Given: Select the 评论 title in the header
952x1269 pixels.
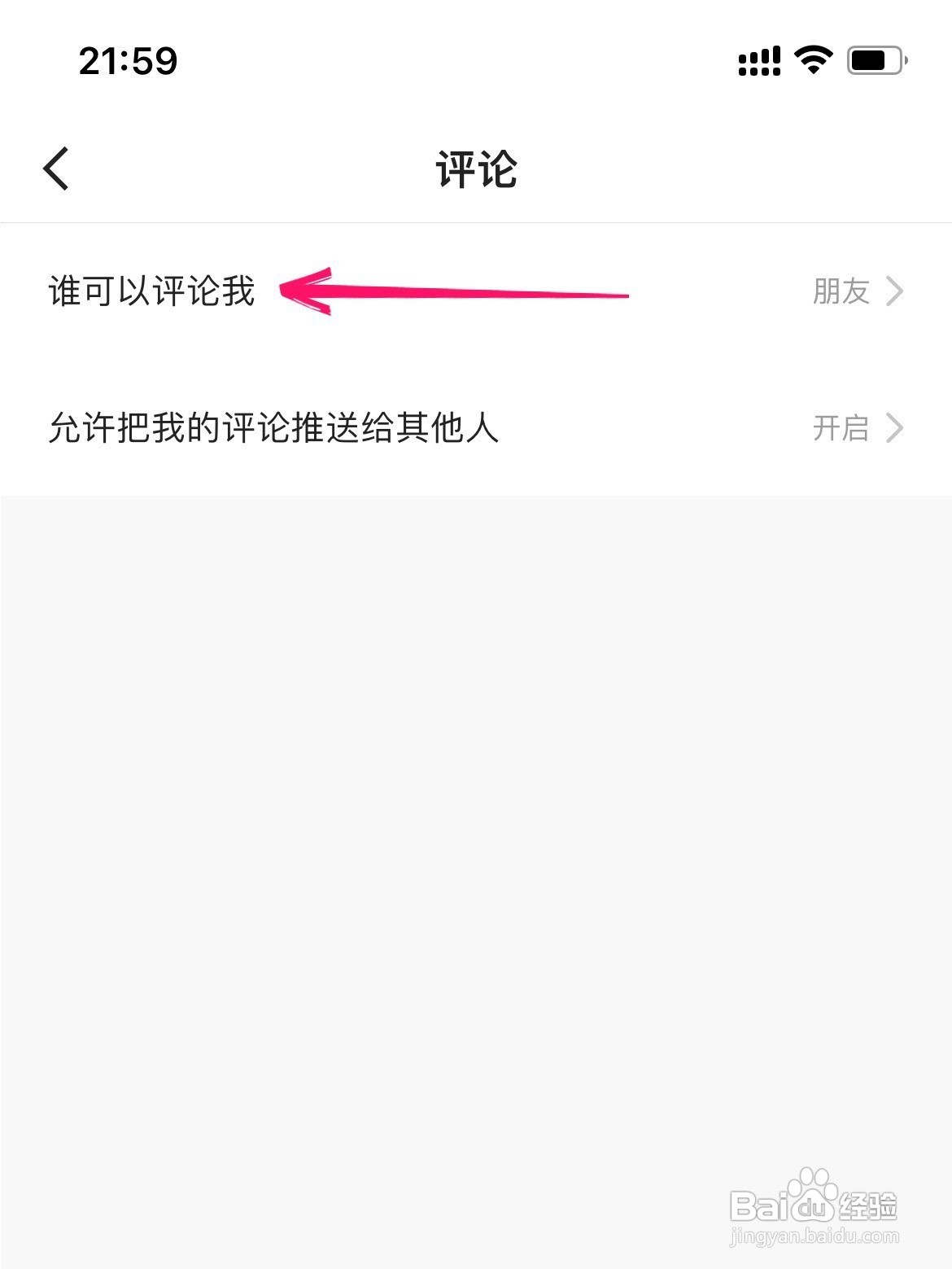Looking at the screenshot, I should [x=476, y=171].
